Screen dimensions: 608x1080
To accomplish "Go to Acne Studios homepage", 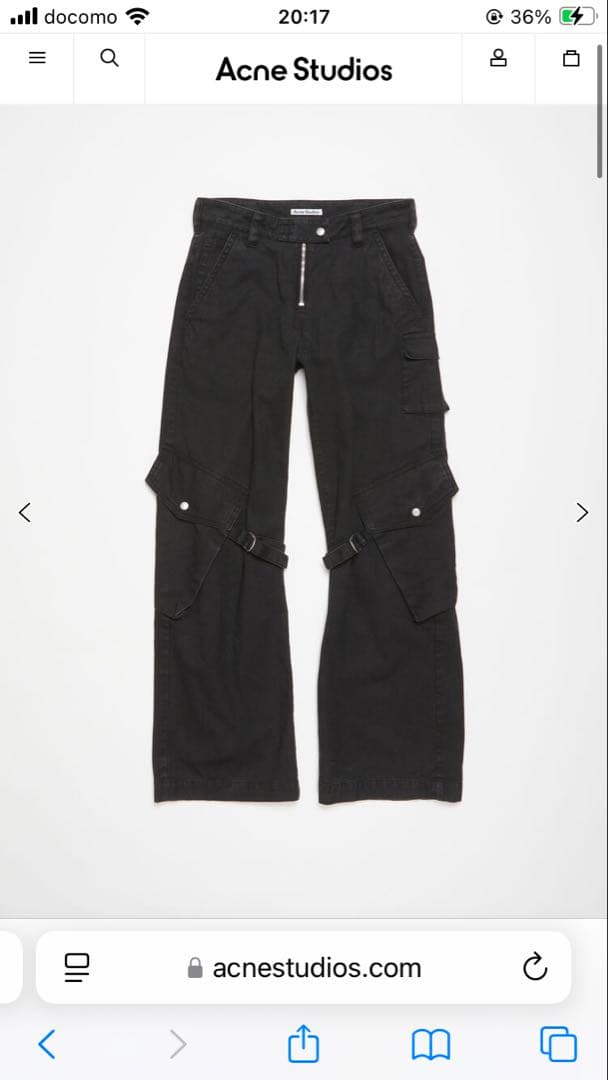I will click(304, 69).
